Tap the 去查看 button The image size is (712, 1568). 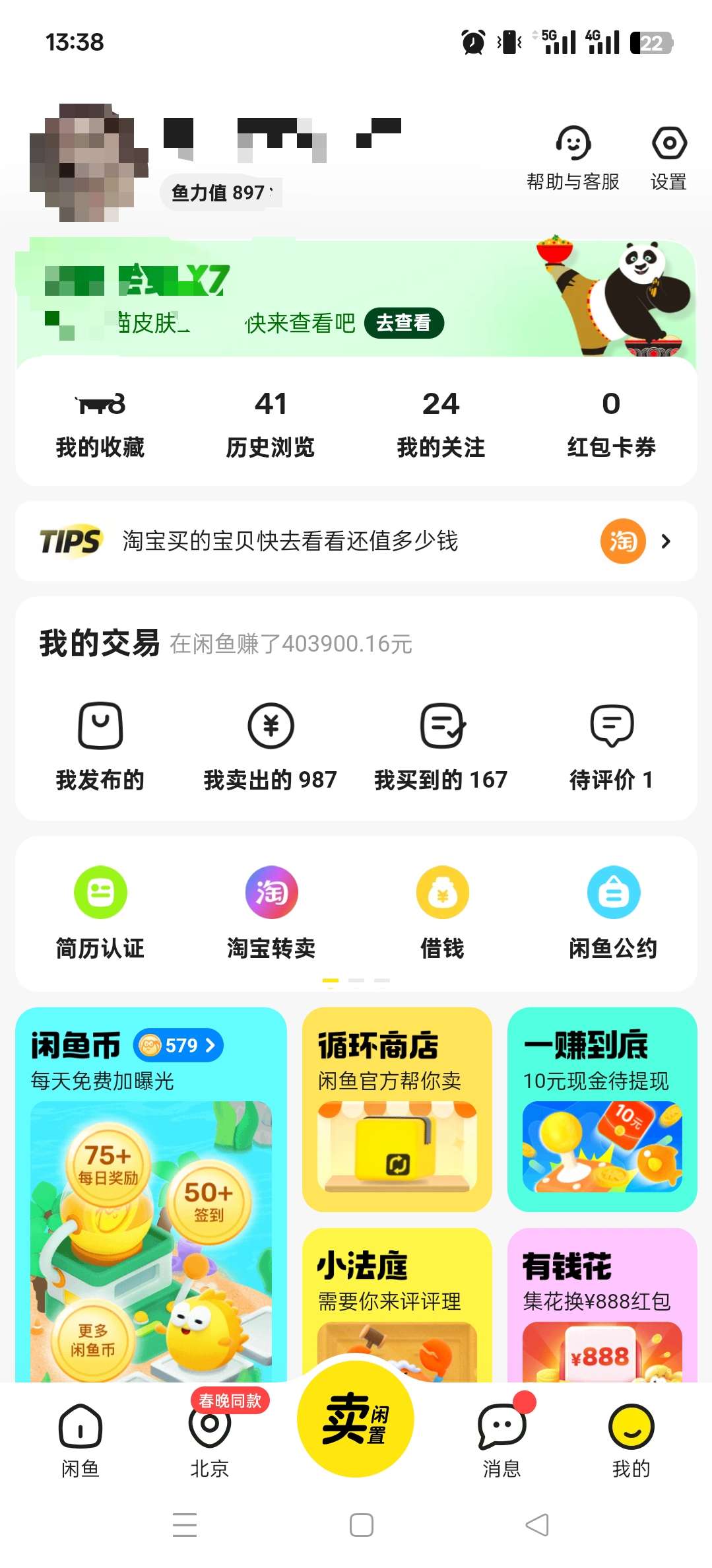[403, 323]
